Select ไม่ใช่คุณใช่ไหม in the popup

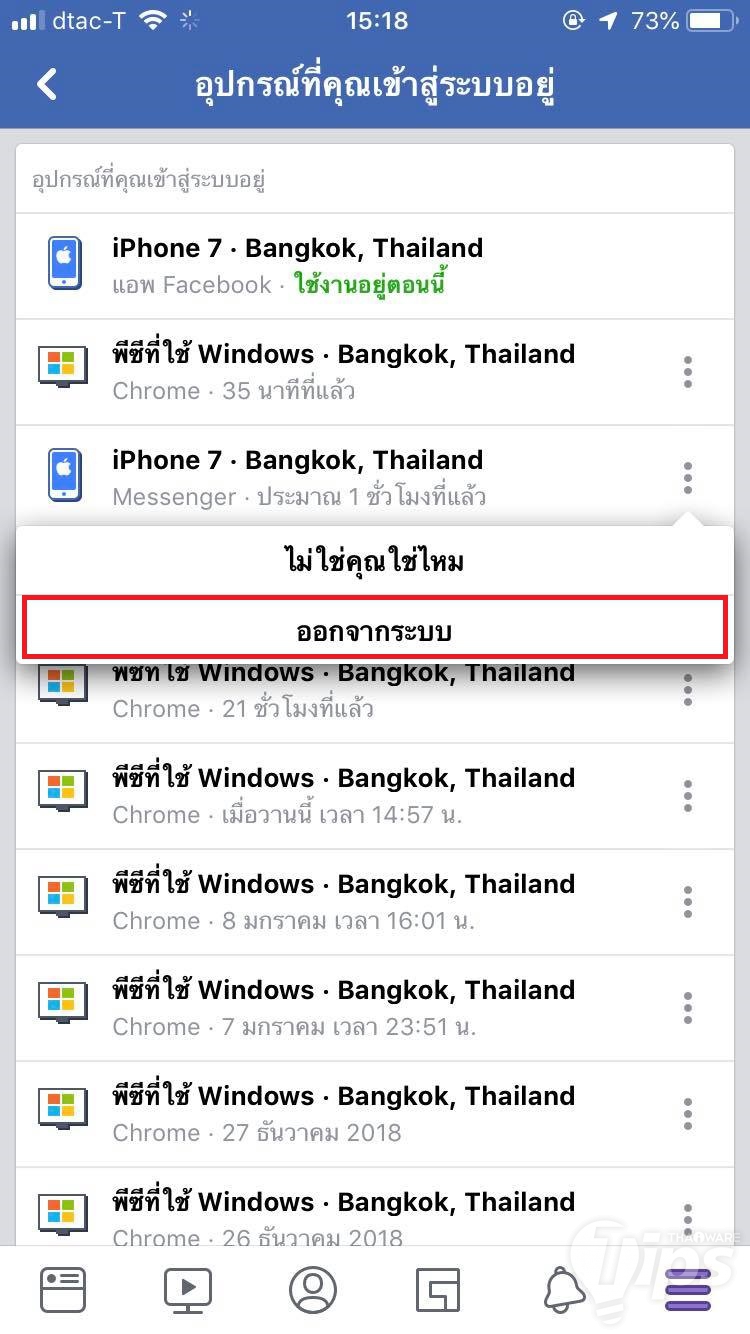(374, 561)
